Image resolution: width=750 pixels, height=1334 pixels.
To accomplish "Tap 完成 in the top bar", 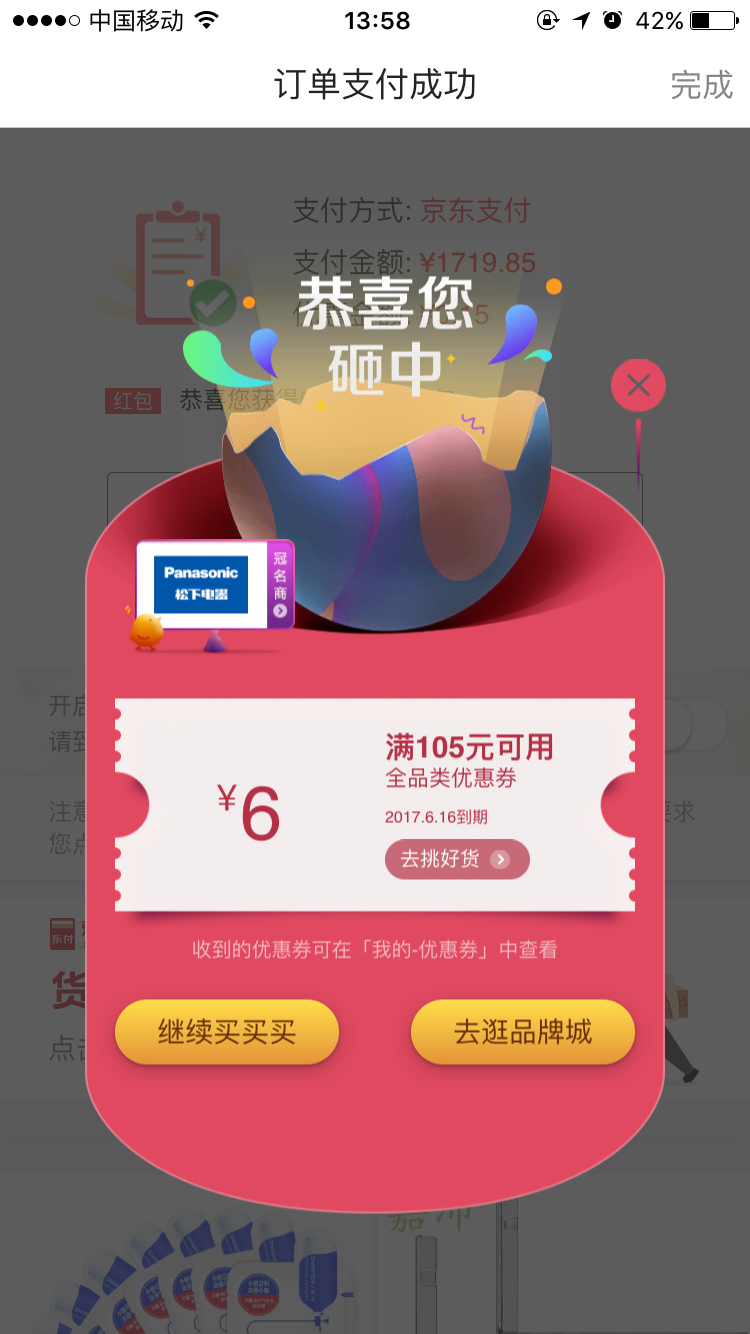I will click(x=701, y=85).
